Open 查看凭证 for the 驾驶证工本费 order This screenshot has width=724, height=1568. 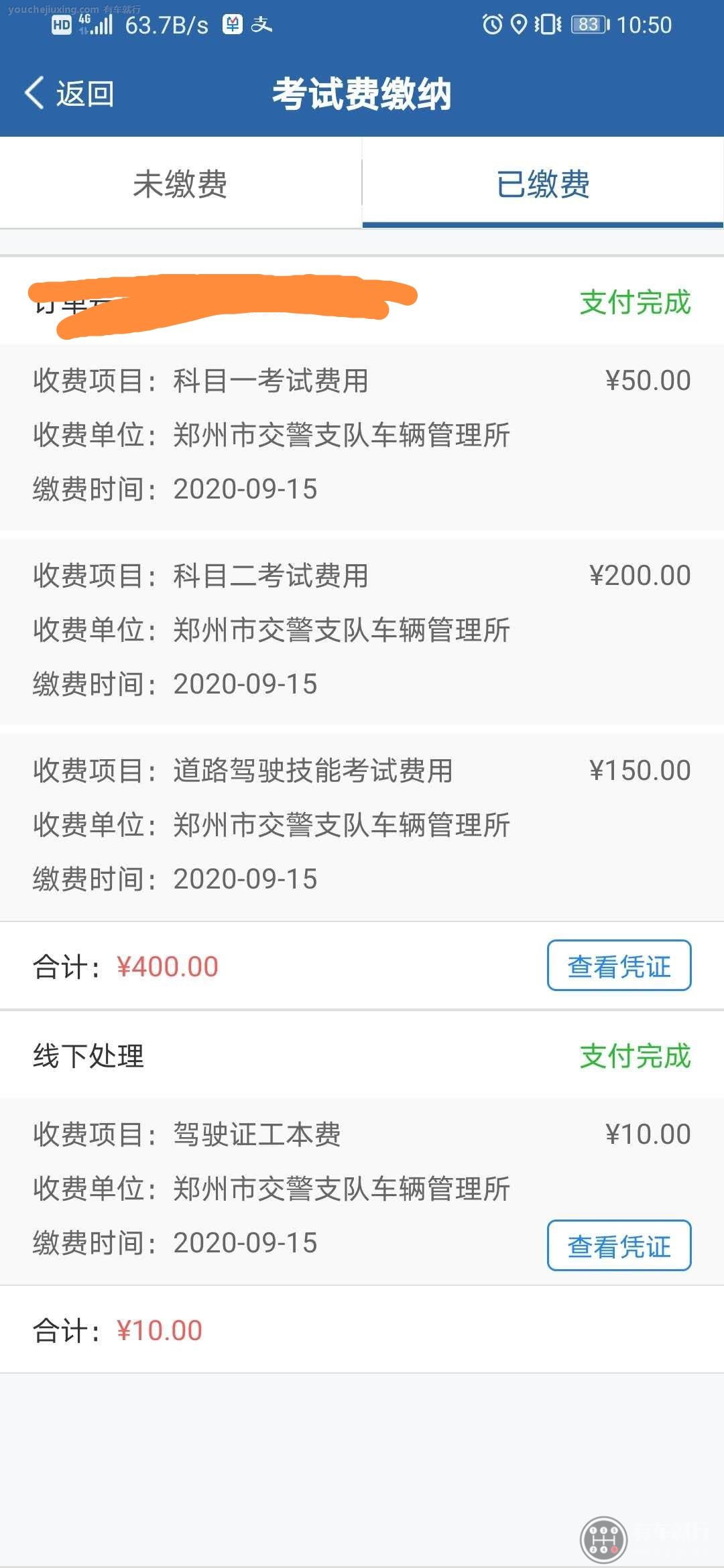coord(618,1245)
